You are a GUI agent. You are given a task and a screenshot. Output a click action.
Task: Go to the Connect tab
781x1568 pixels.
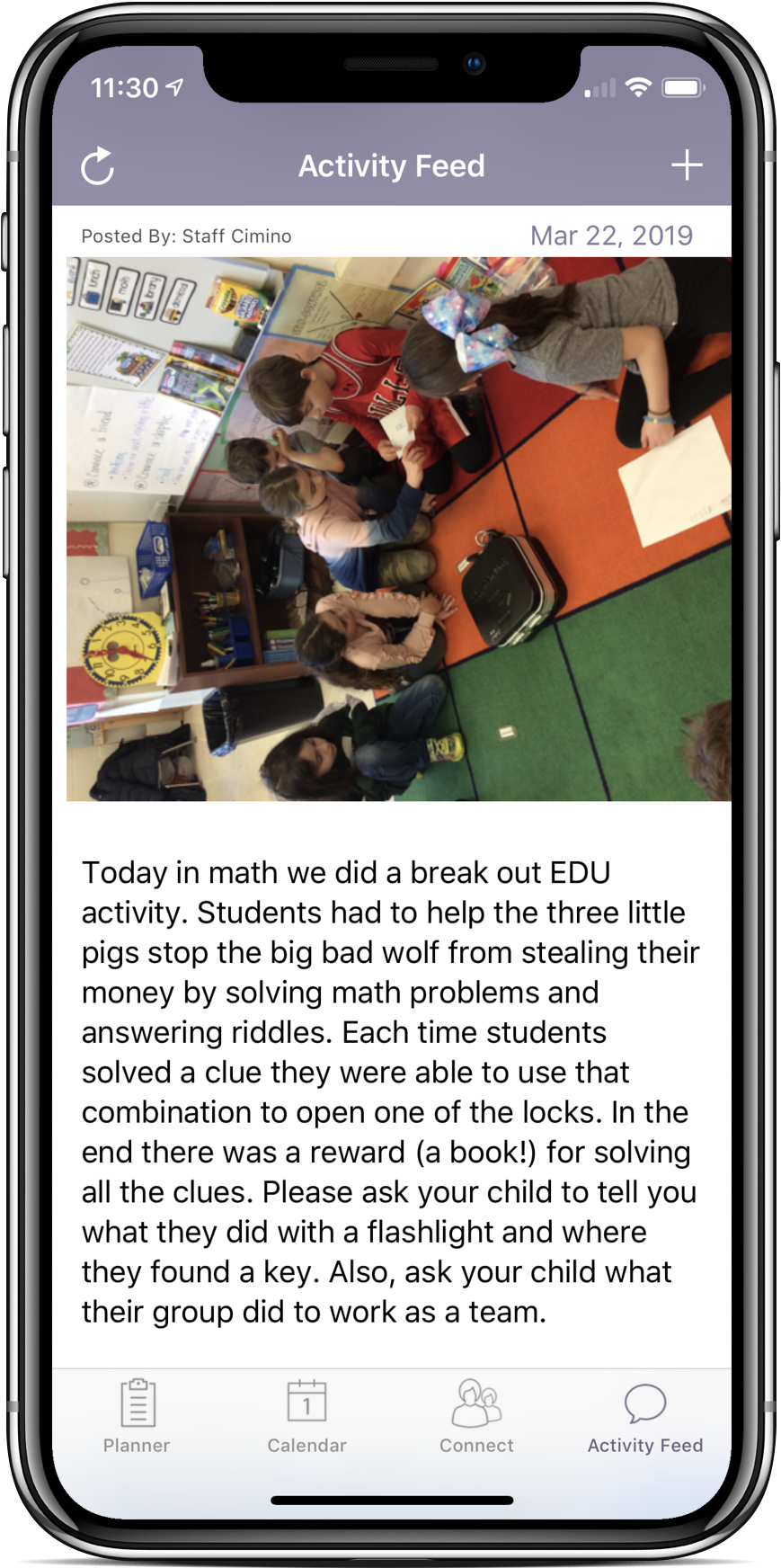pos(476,1415)
